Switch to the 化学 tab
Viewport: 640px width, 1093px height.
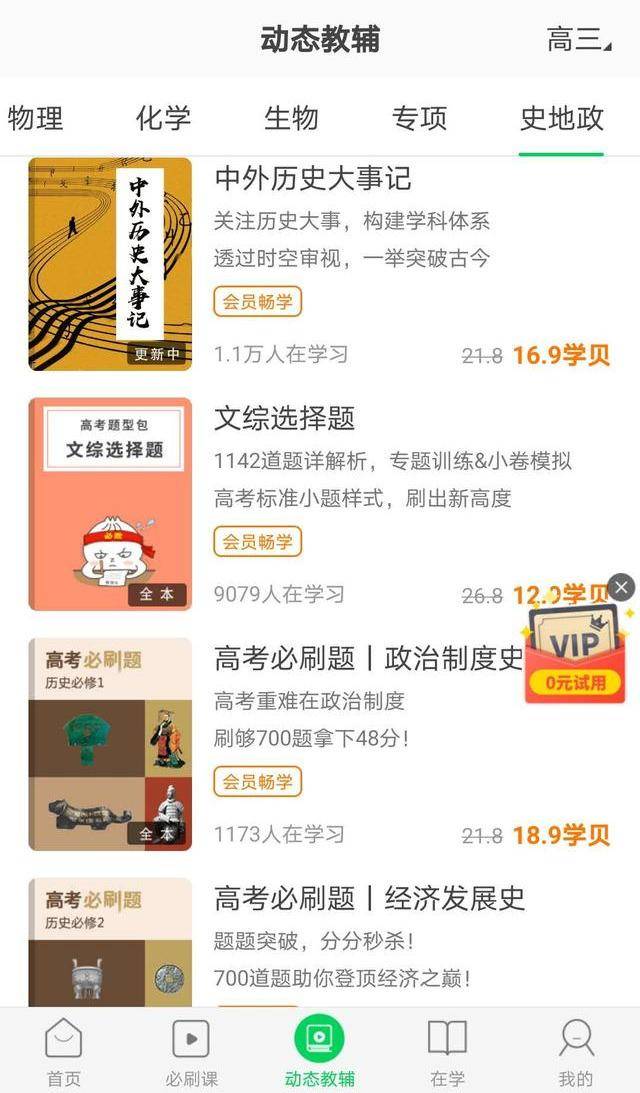click(163, 118)
